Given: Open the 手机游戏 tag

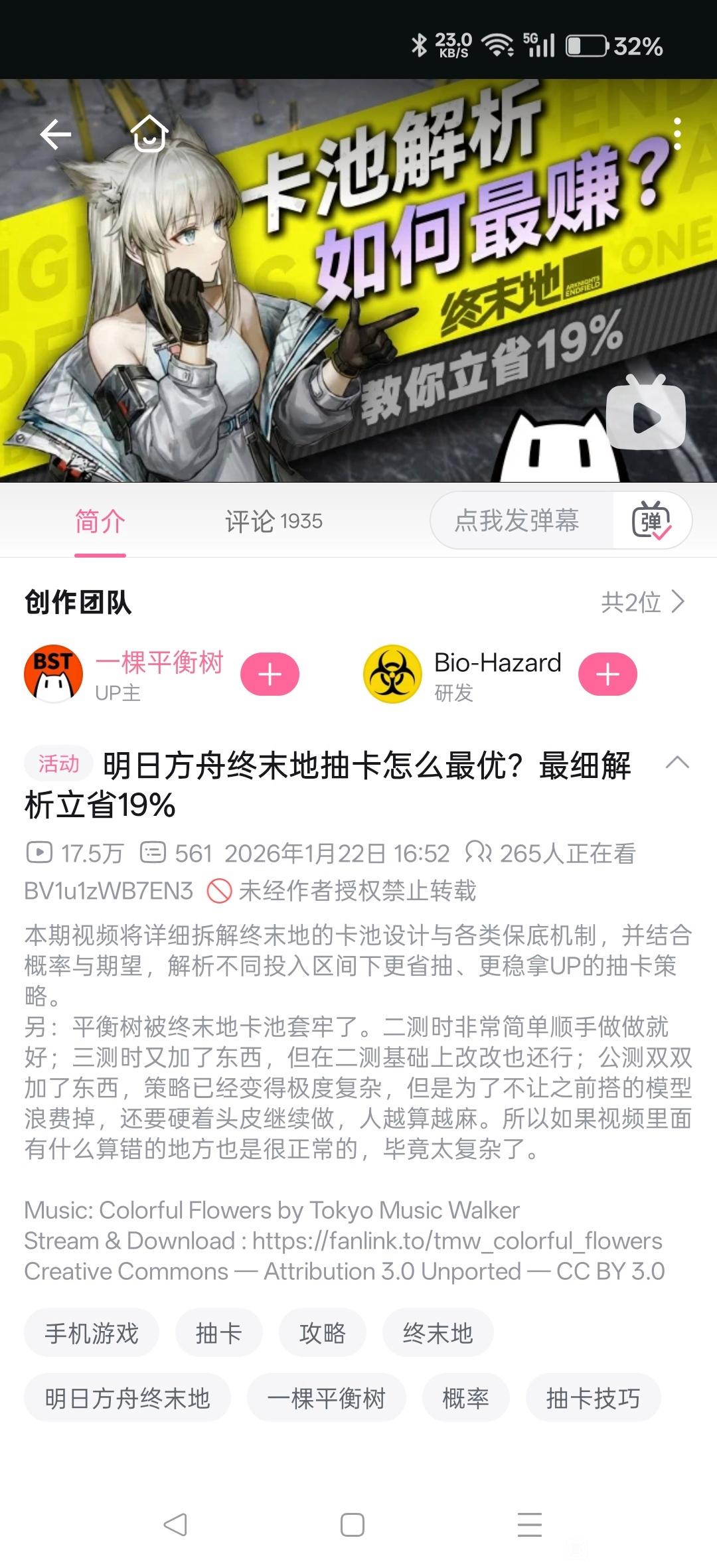Looking at the screenshot, I should point(92,1332).
